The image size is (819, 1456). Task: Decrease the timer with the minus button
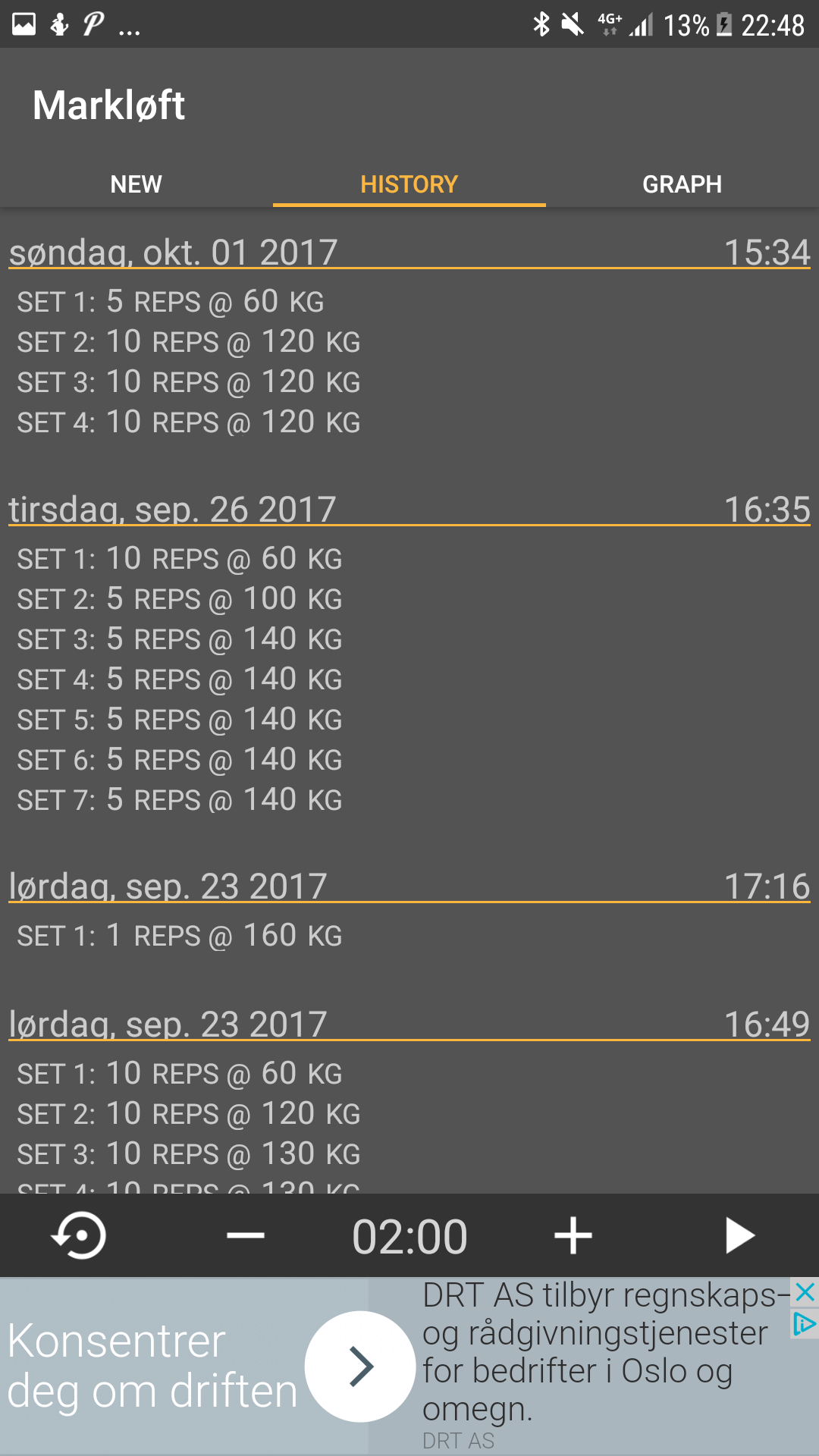coord(245,1235)
